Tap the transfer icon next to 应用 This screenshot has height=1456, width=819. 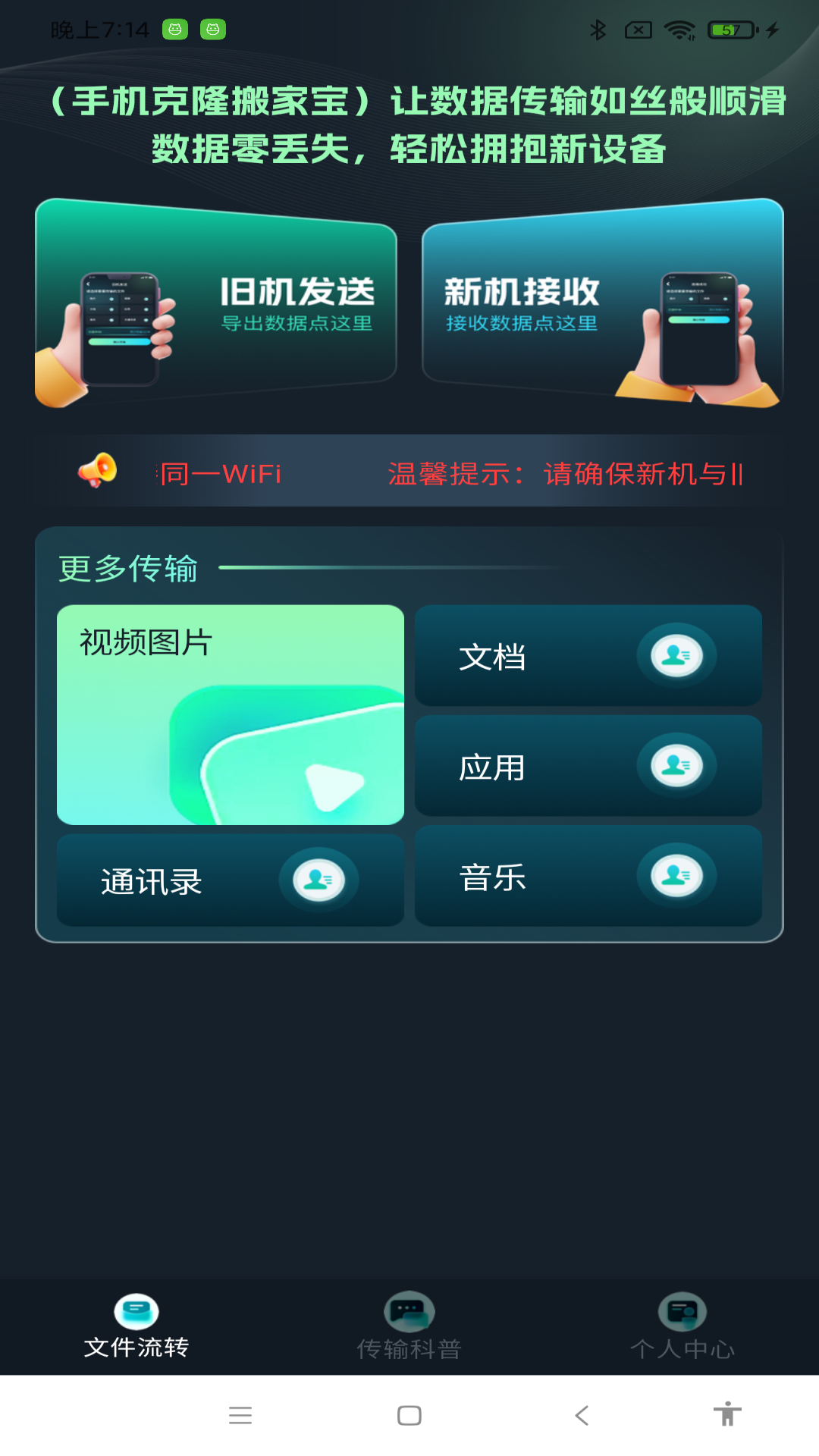tap(677, 766)
